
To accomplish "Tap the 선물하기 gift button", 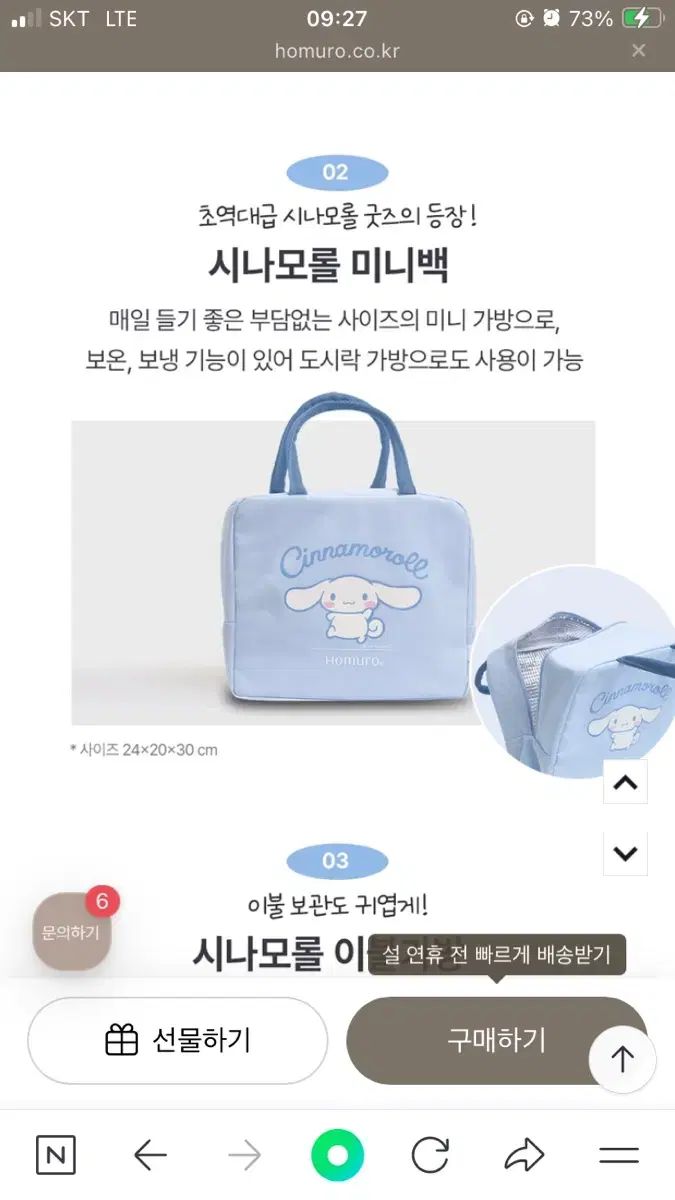I will [177, 1040].
